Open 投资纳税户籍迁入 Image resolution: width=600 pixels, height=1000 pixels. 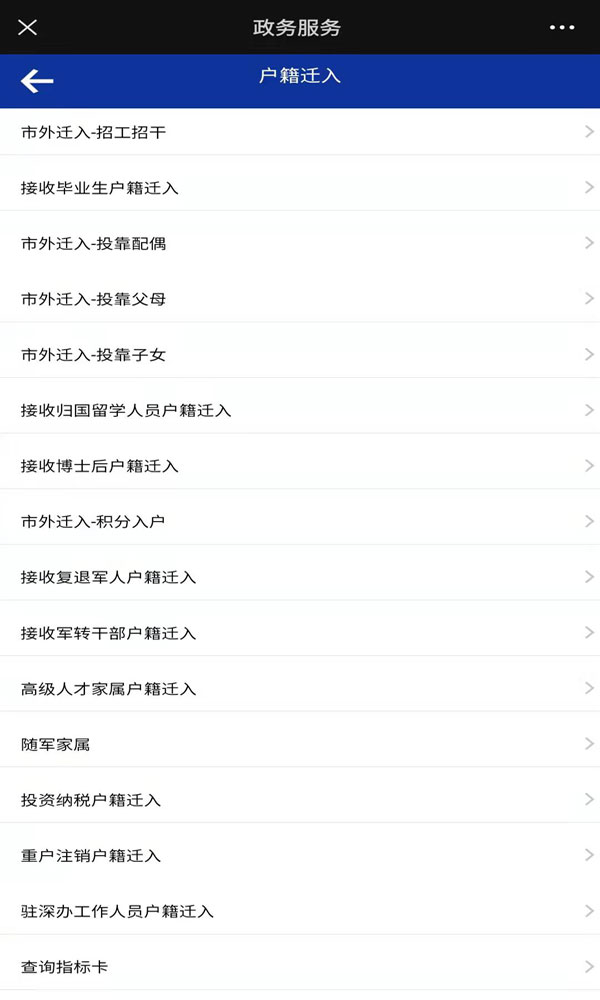[300, 800]
